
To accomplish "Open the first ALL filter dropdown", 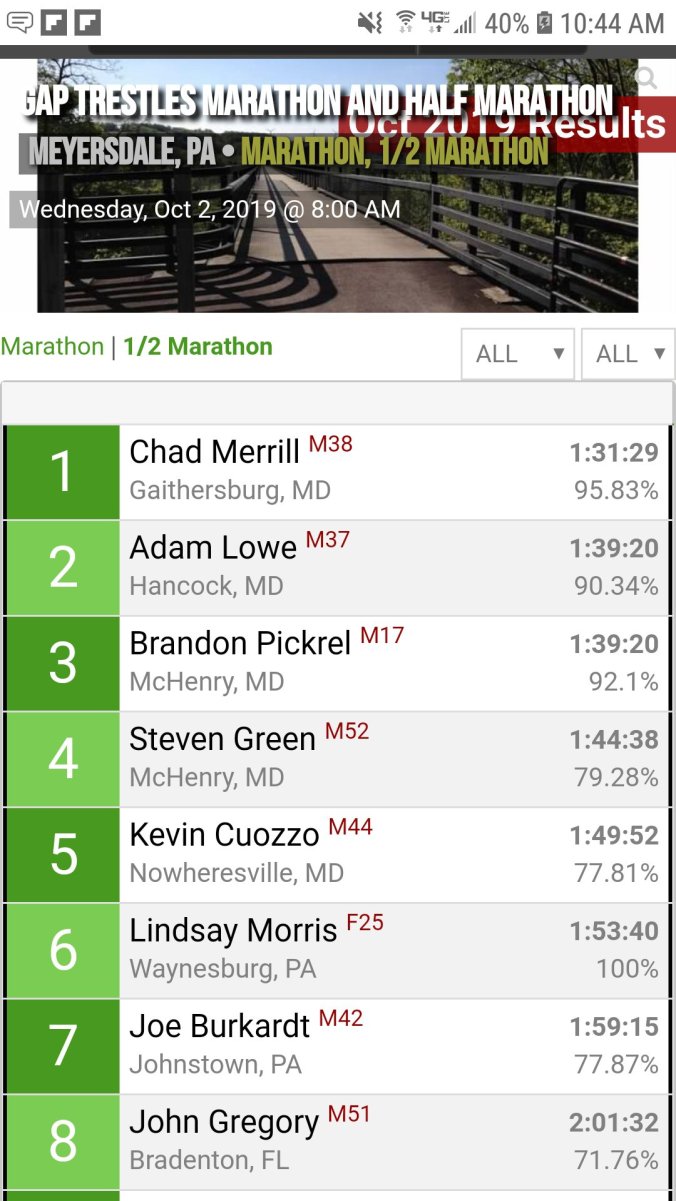I will click(x=518, y=354).
